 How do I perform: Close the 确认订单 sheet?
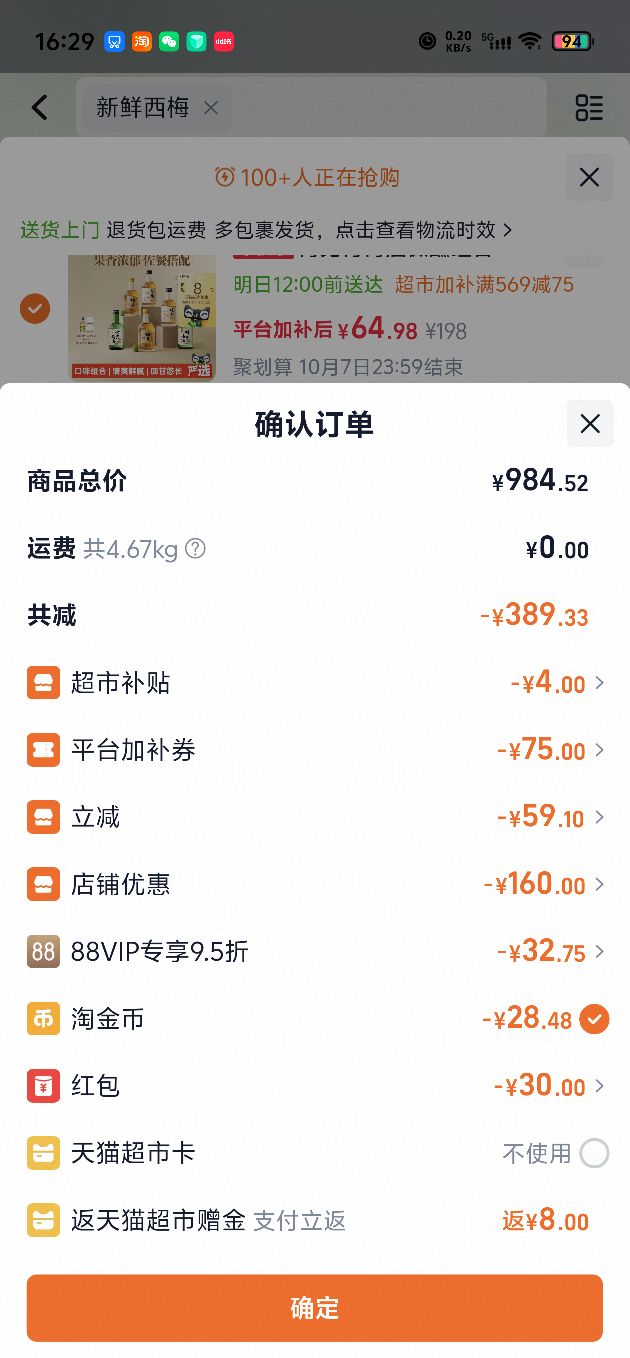coord(590,423)
